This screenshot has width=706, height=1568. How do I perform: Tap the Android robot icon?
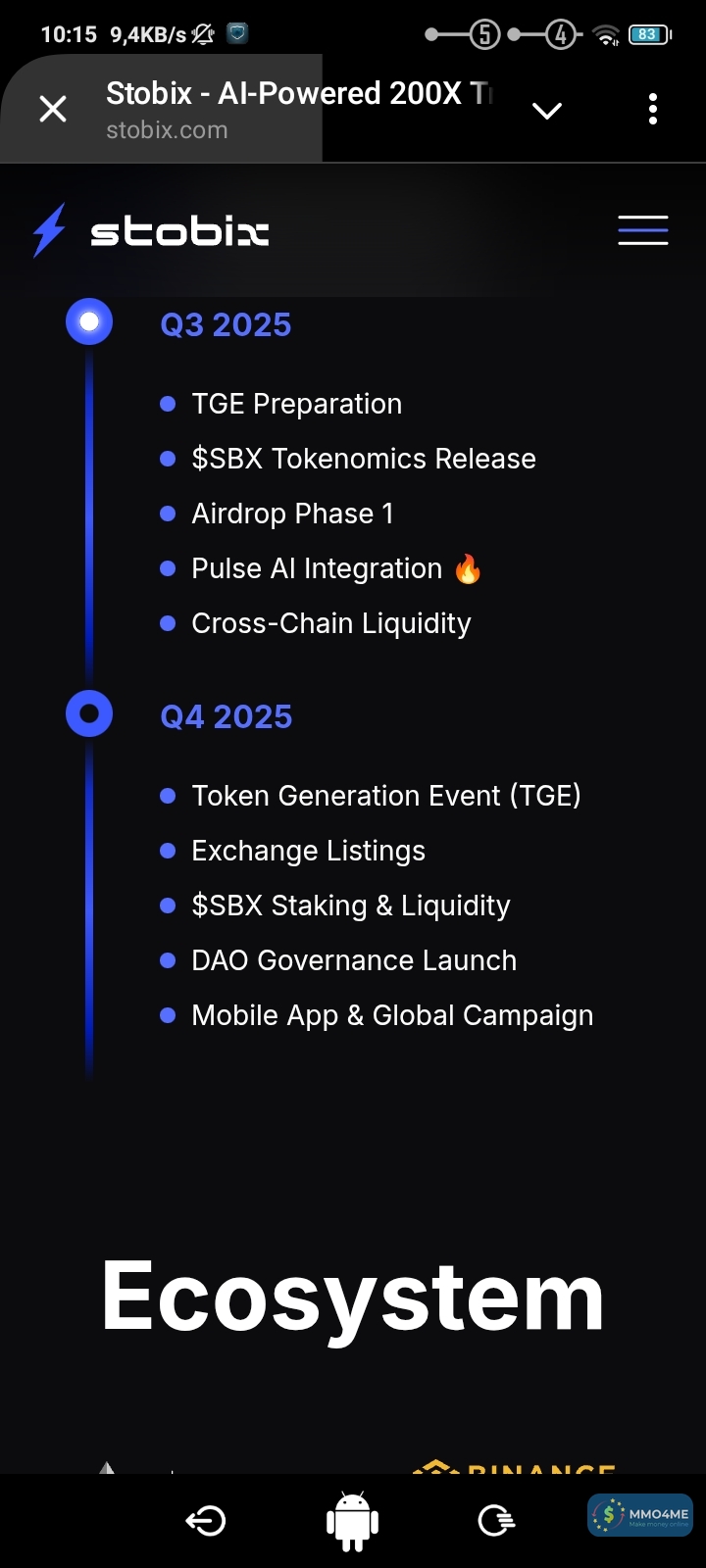coord(352,1520)
